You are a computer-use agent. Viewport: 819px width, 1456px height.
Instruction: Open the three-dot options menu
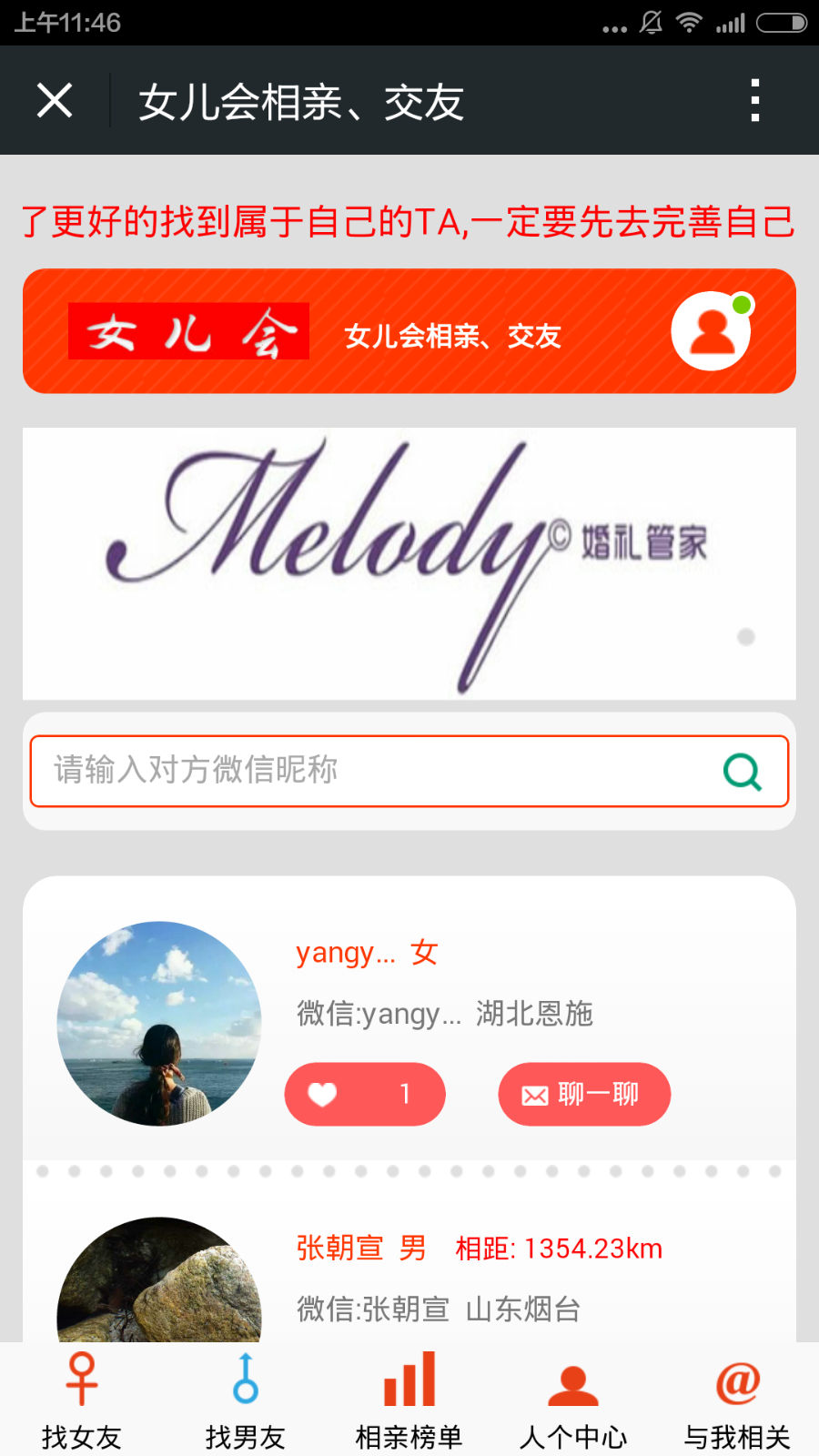(x=753, y=100)
